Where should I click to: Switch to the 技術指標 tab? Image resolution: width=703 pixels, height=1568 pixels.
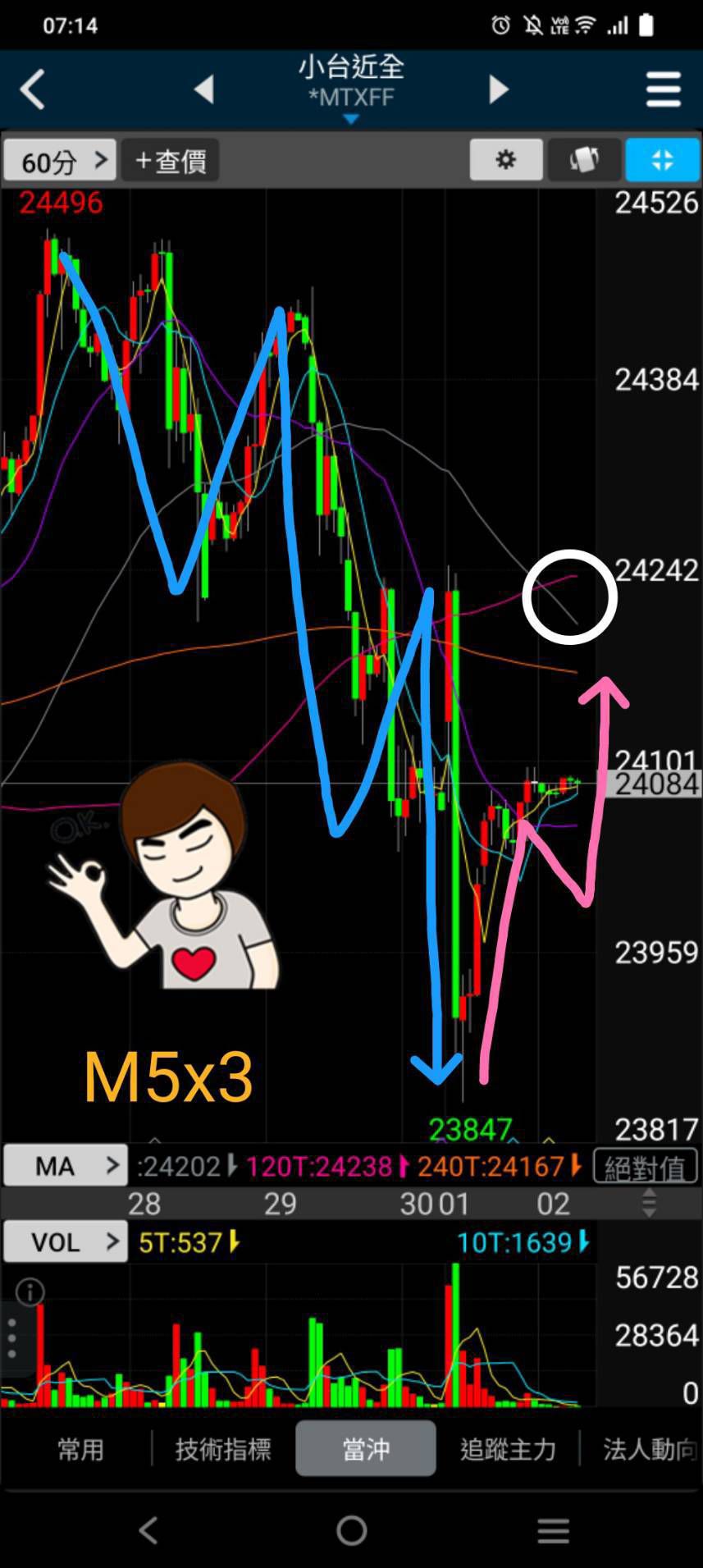point(223,1450)
